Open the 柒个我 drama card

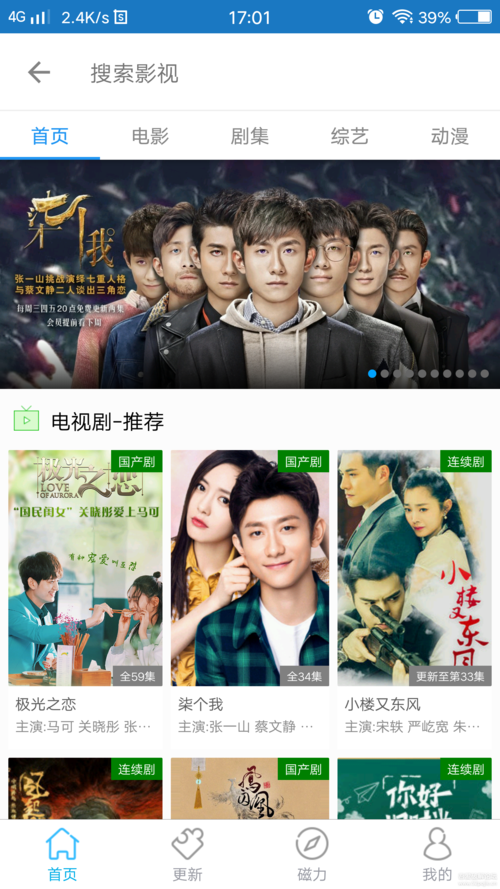pyautogui.click(x=250, y=599)
